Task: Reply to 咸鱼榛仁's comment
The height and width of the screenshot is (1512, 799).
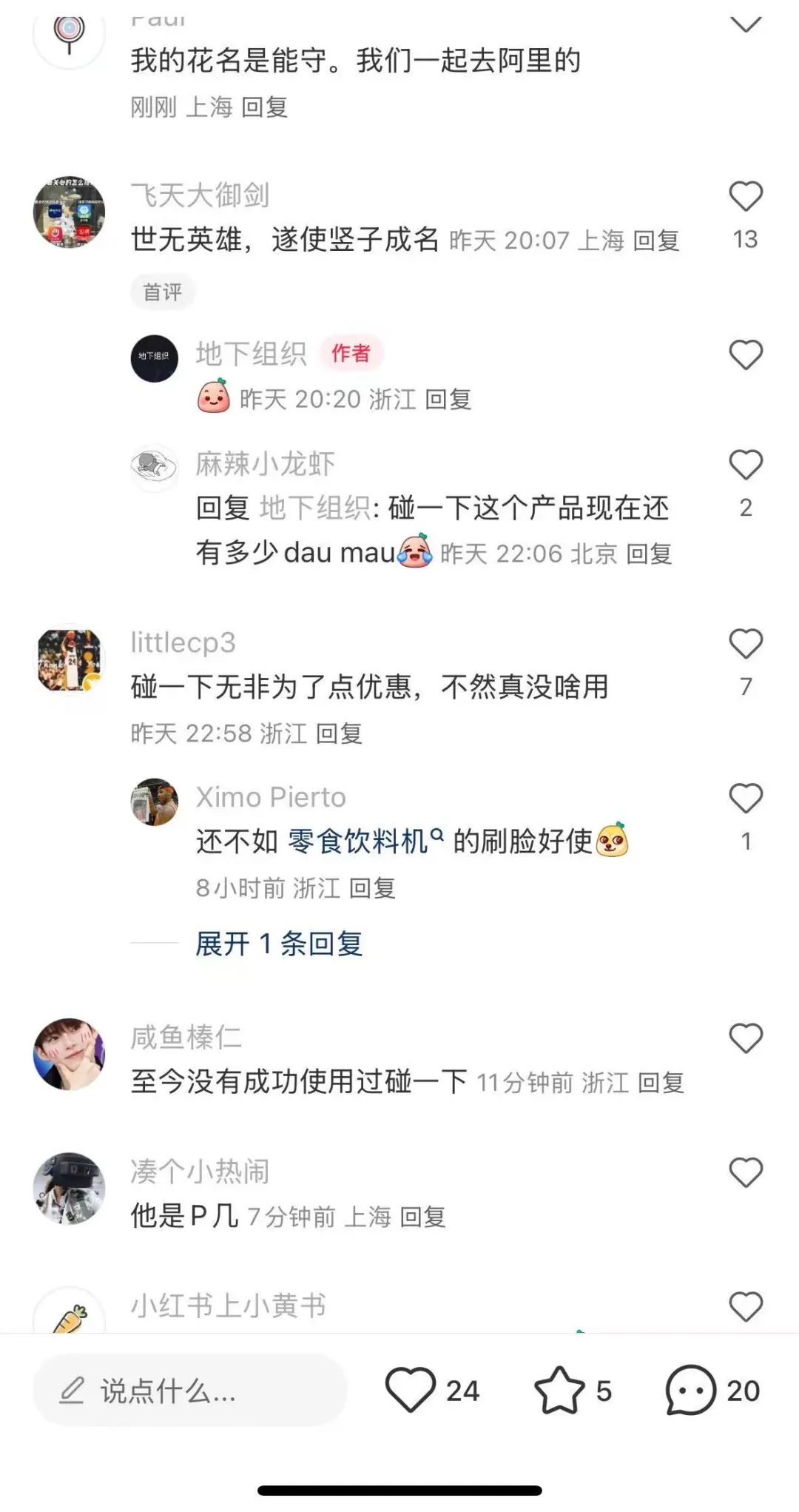Action: [x=661, y=1083]
